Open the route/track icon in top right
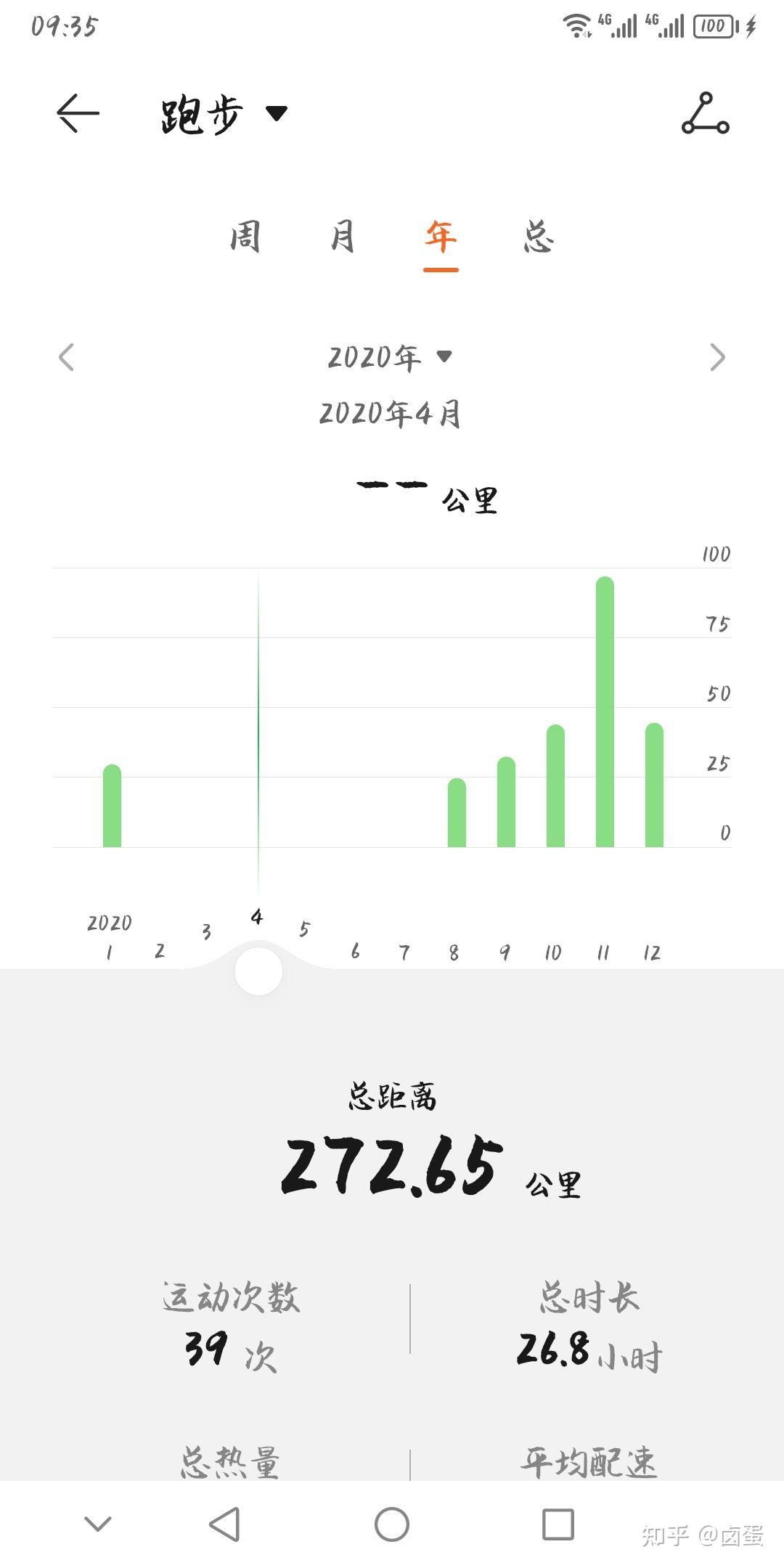 [x=705, y=113]
